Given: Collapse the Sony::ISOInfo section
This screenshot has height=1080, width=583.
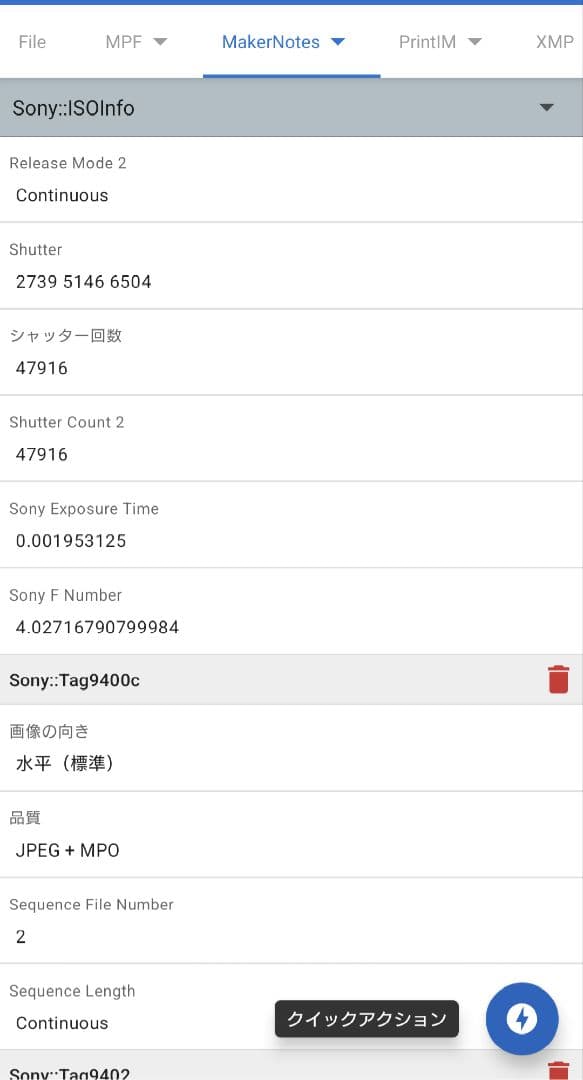Looking at the screenshot, I should click(546, 107).
